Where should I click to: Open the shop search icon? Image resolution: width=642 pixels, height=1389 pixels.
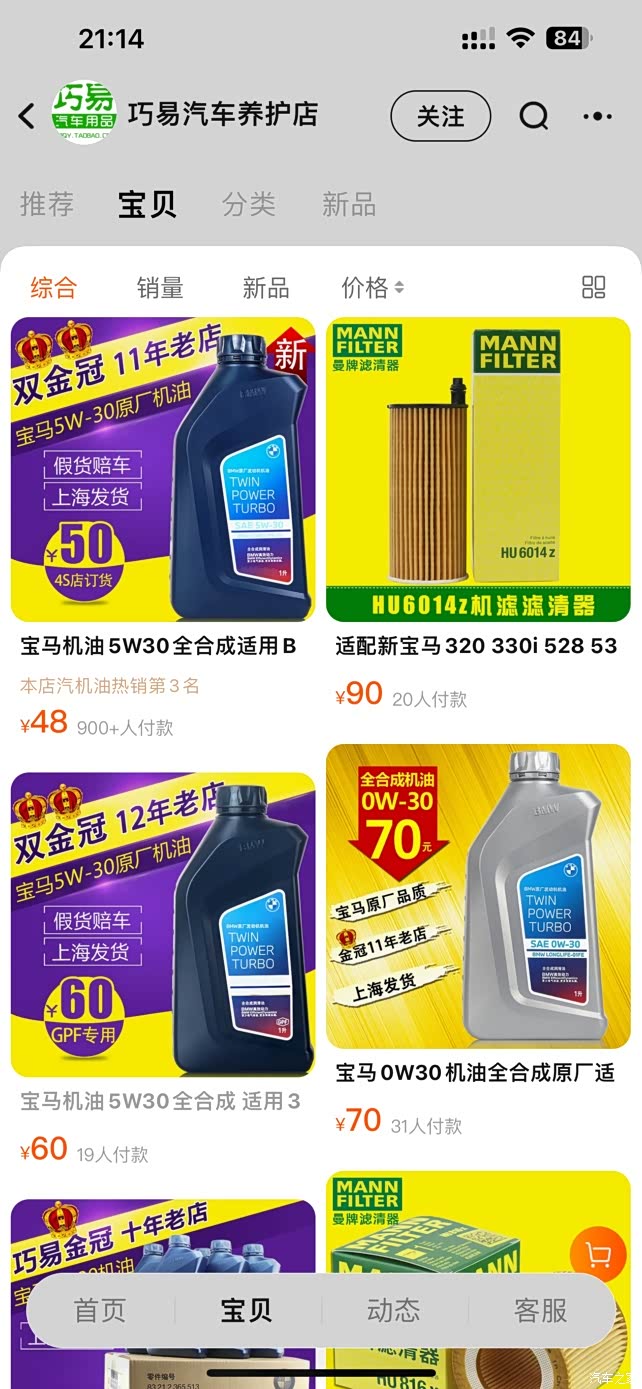[x=534, y=116]
